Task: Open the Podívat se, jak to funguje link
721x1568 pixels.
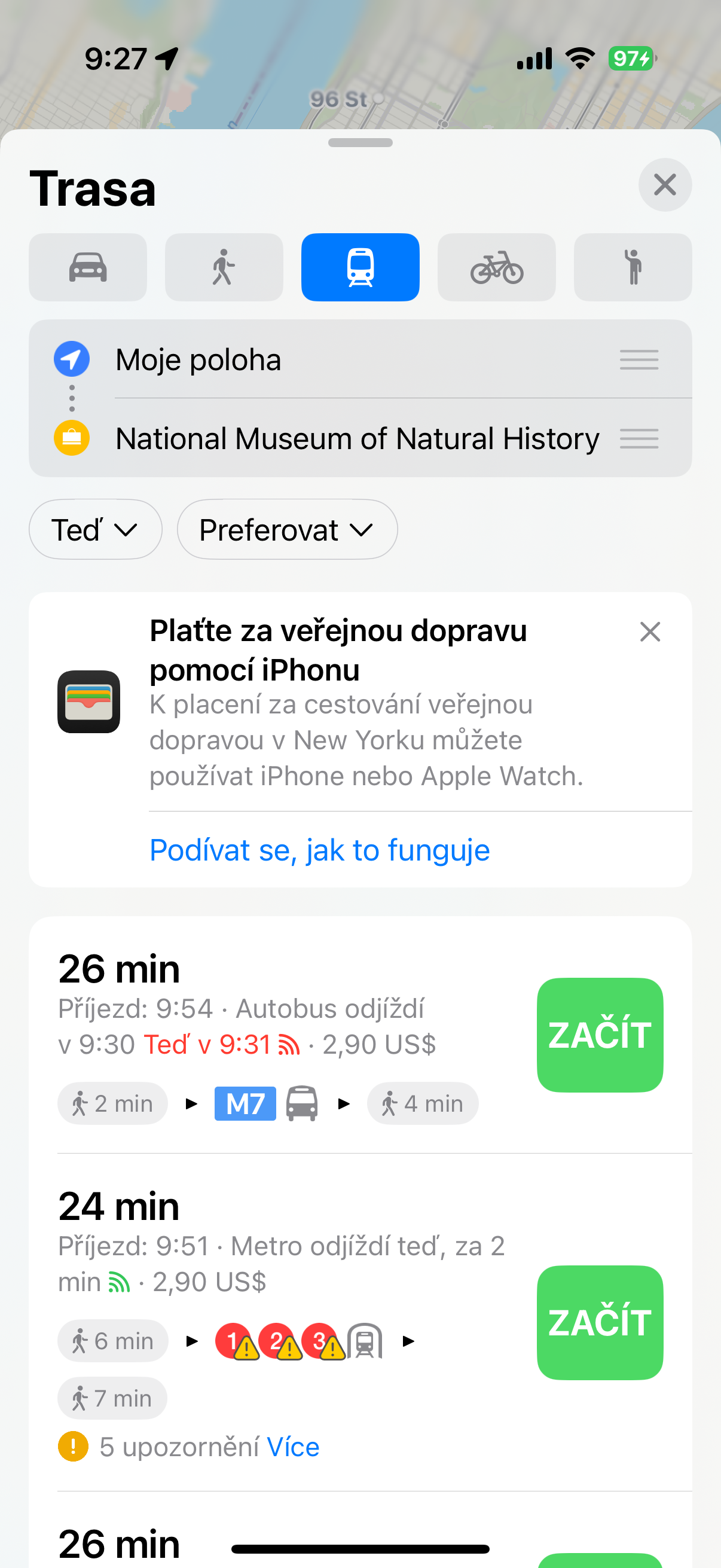Action: coord(319,850)
